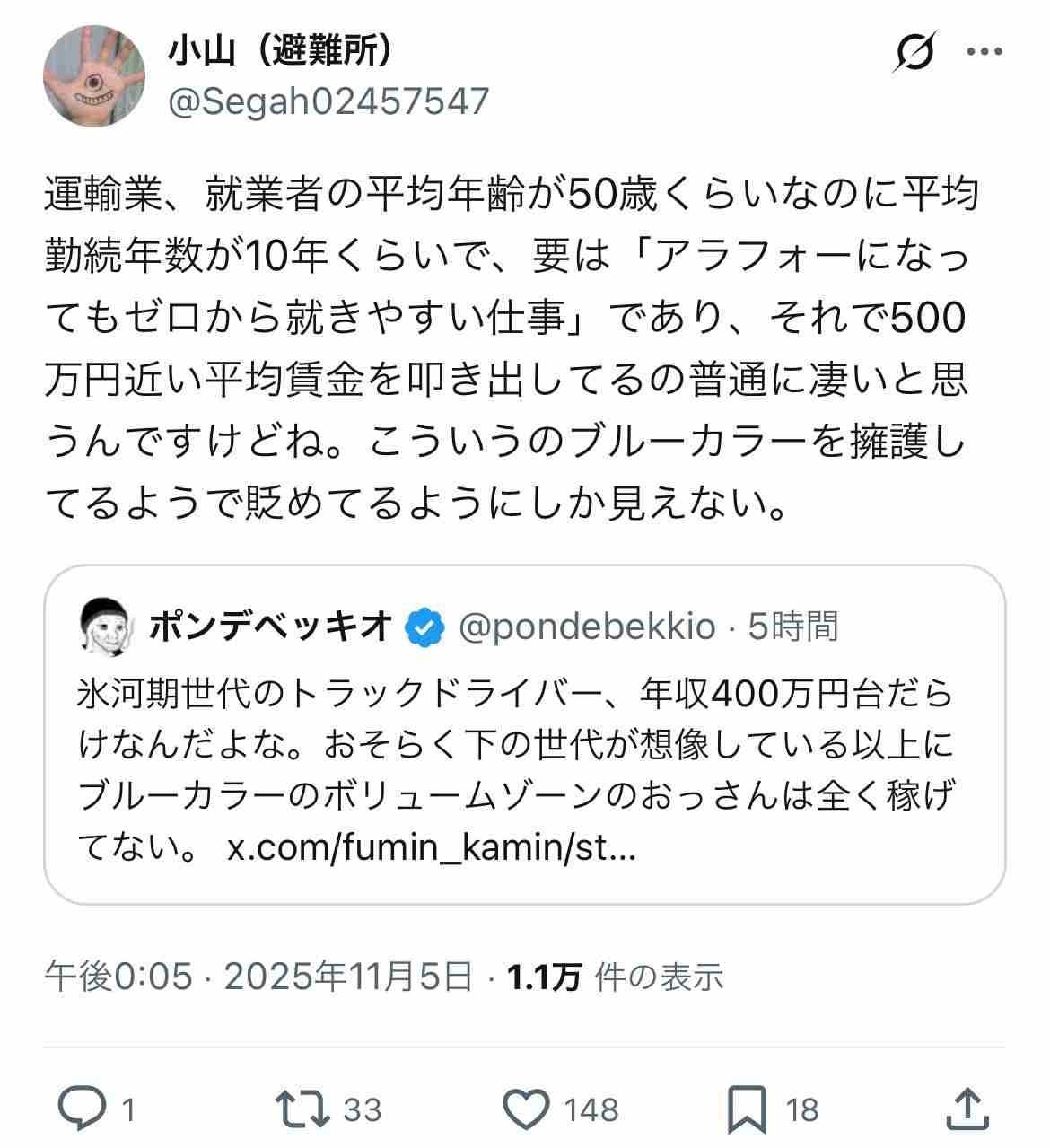Bookmark this post

746,1109
